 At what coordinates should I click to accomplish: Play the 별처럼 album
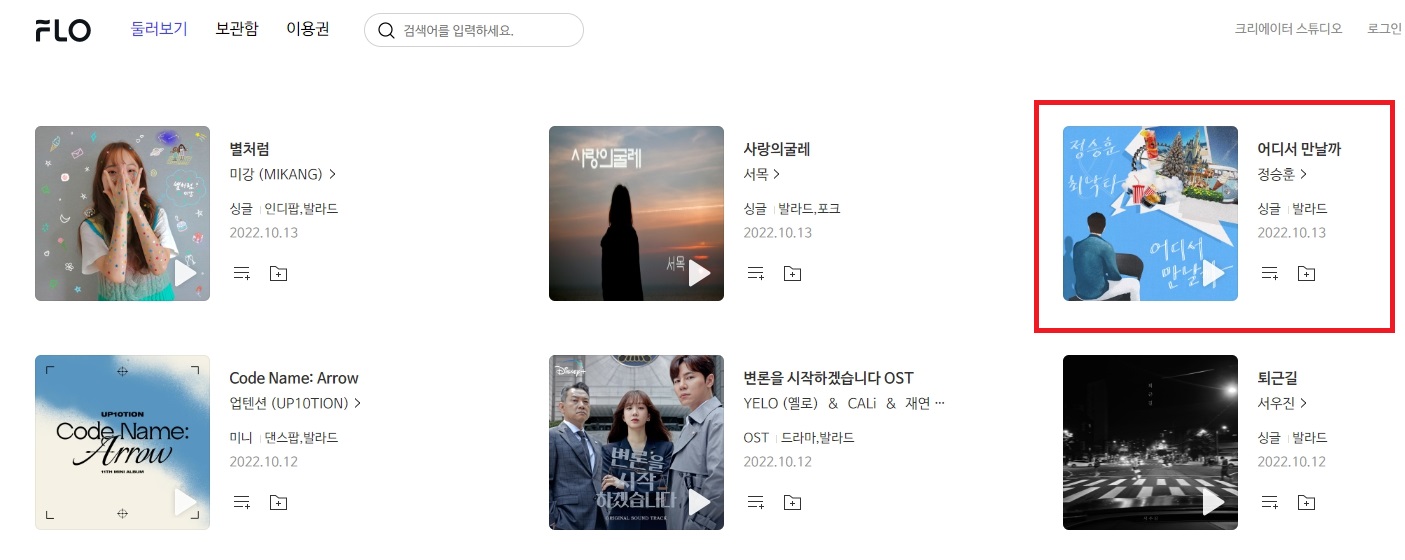186,272
